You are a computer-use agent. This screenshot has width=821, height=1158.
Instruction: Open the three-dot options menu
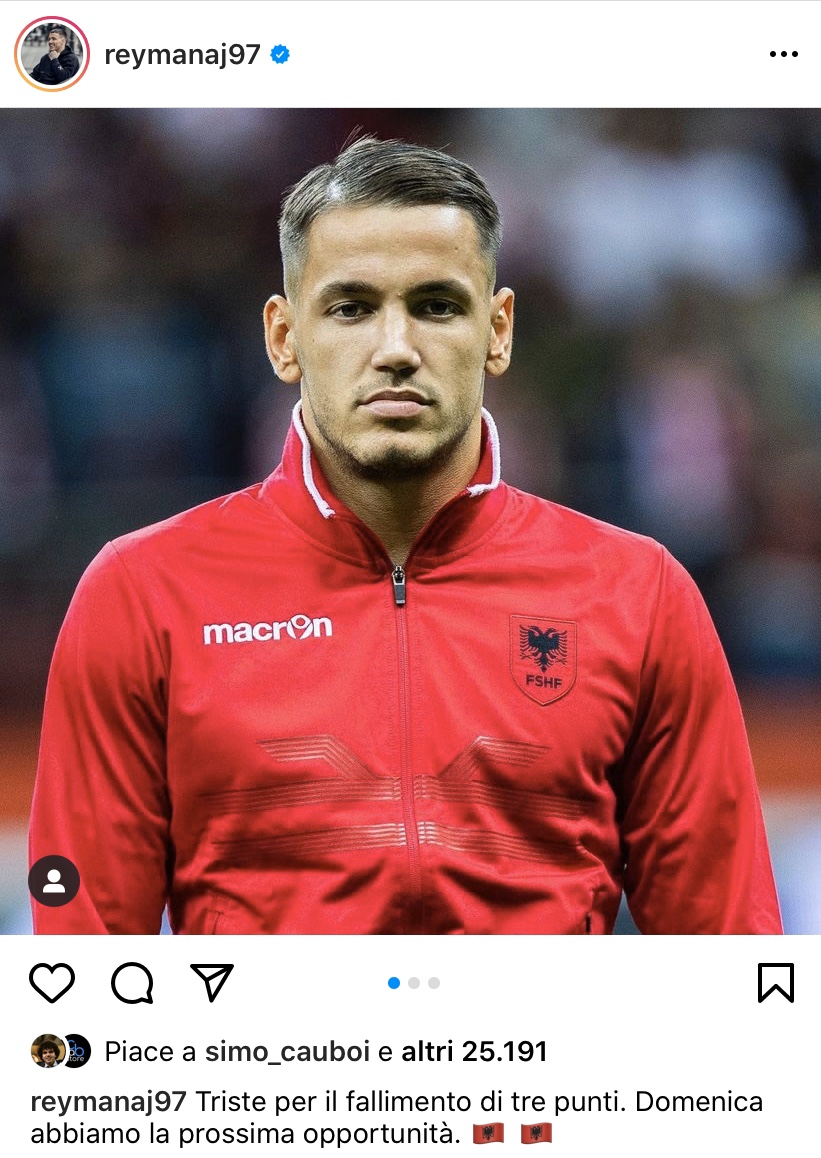point(783,54)
